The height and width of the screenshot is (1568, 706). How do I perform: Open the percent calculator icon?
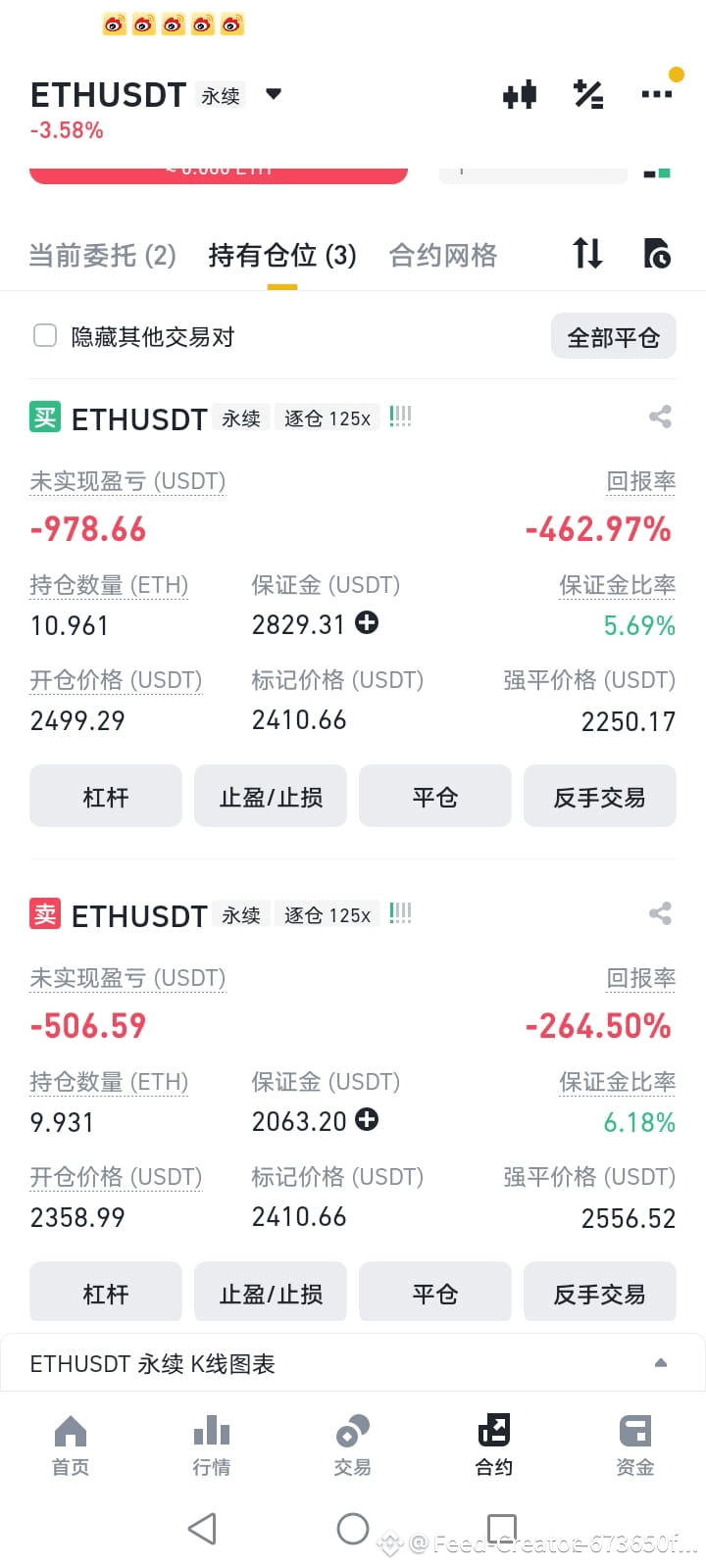pos(588,94)
